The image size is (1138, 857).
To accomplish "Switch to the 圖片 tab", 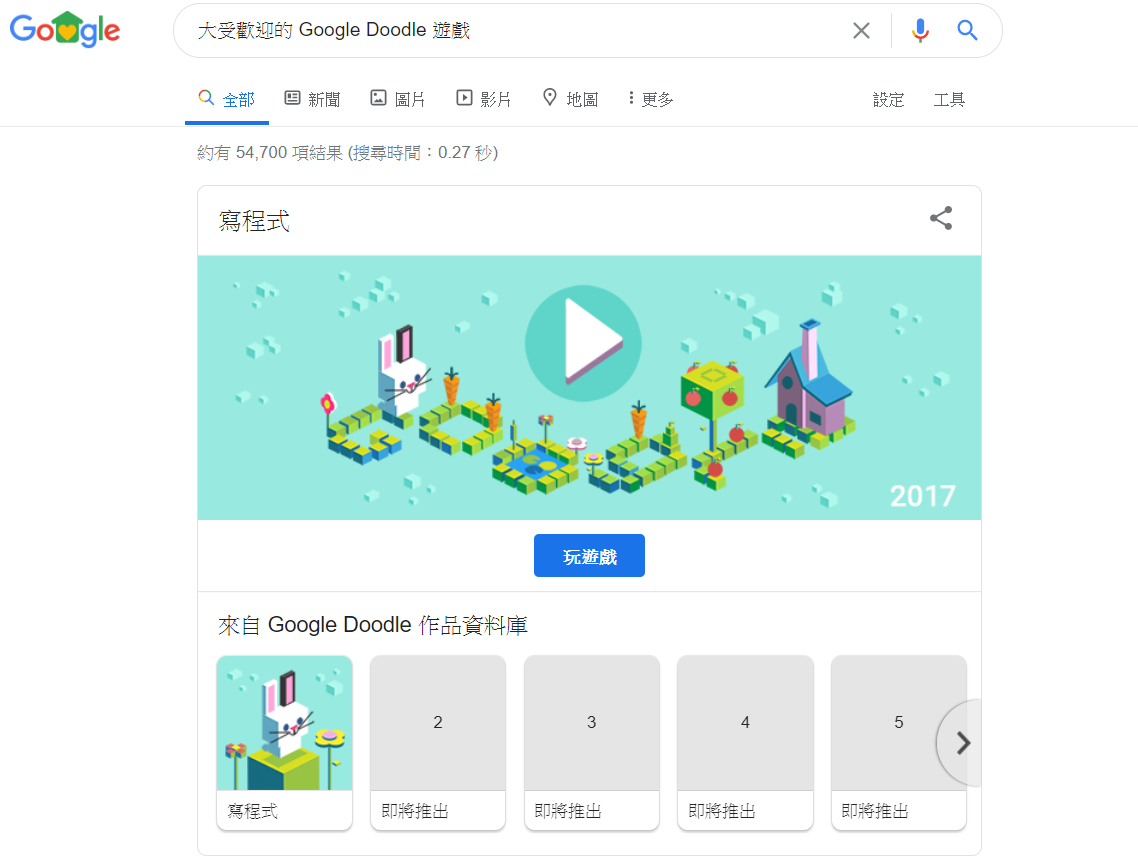I will click(398, 99).
